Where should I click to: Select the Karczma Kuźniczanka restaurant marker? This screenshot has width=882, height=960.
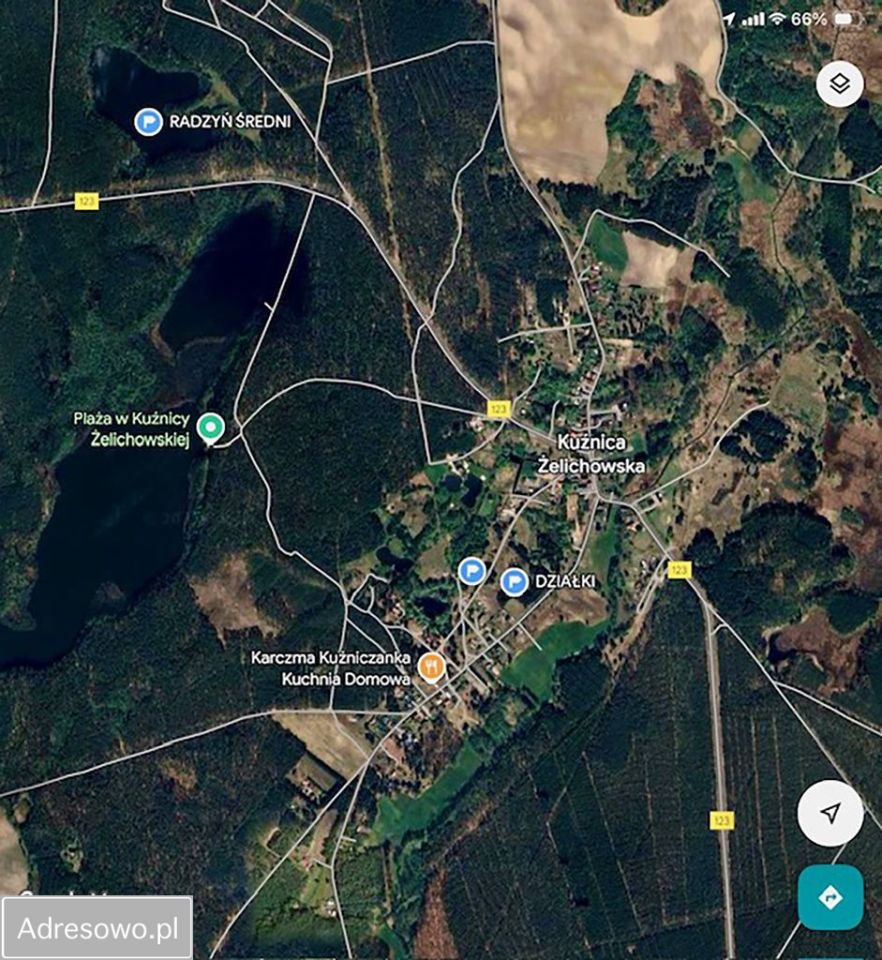432,667
